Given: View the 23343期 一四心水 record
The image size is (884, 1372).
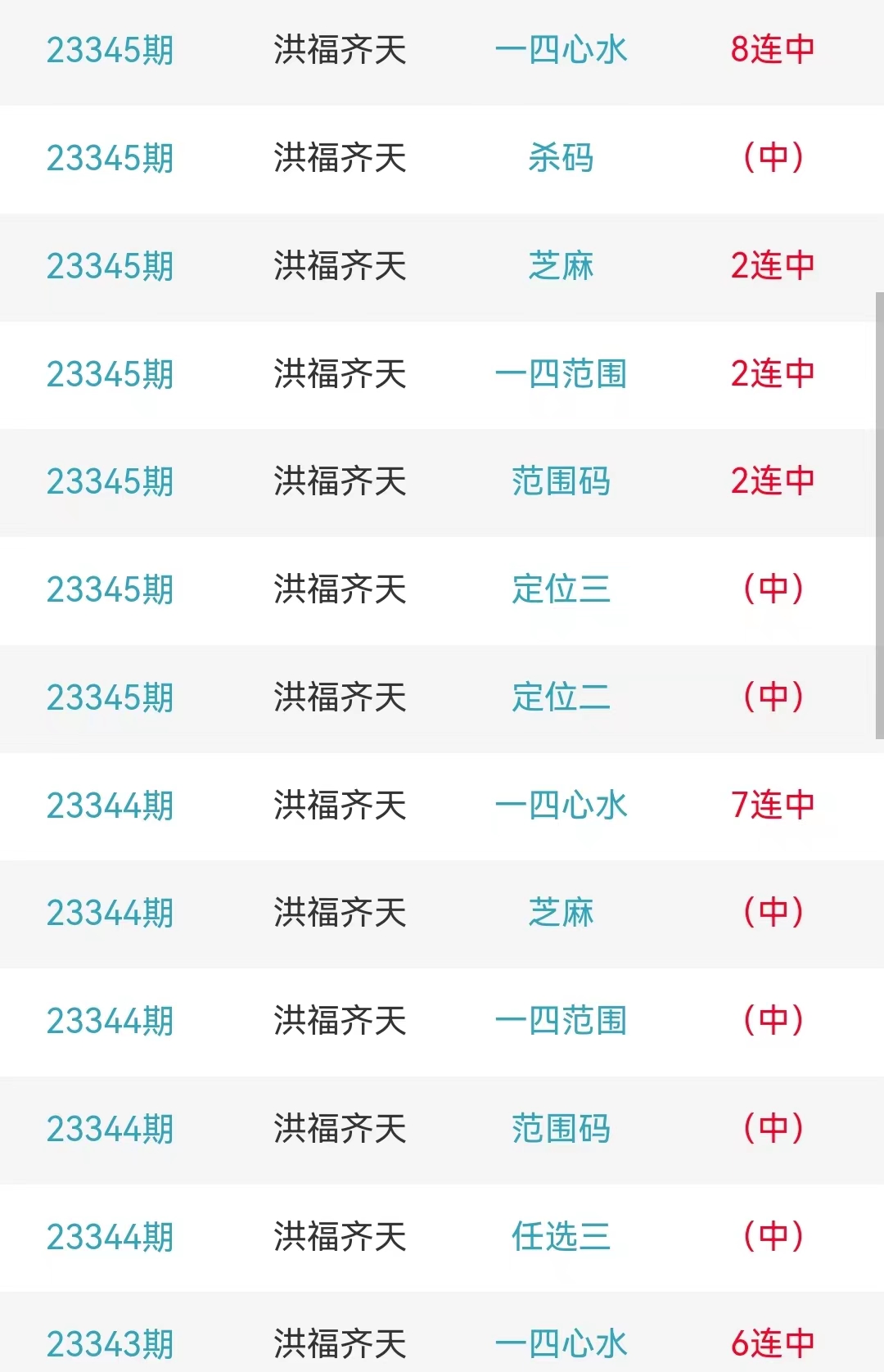Looking at the screenshot, I should tap(561, 1343).
